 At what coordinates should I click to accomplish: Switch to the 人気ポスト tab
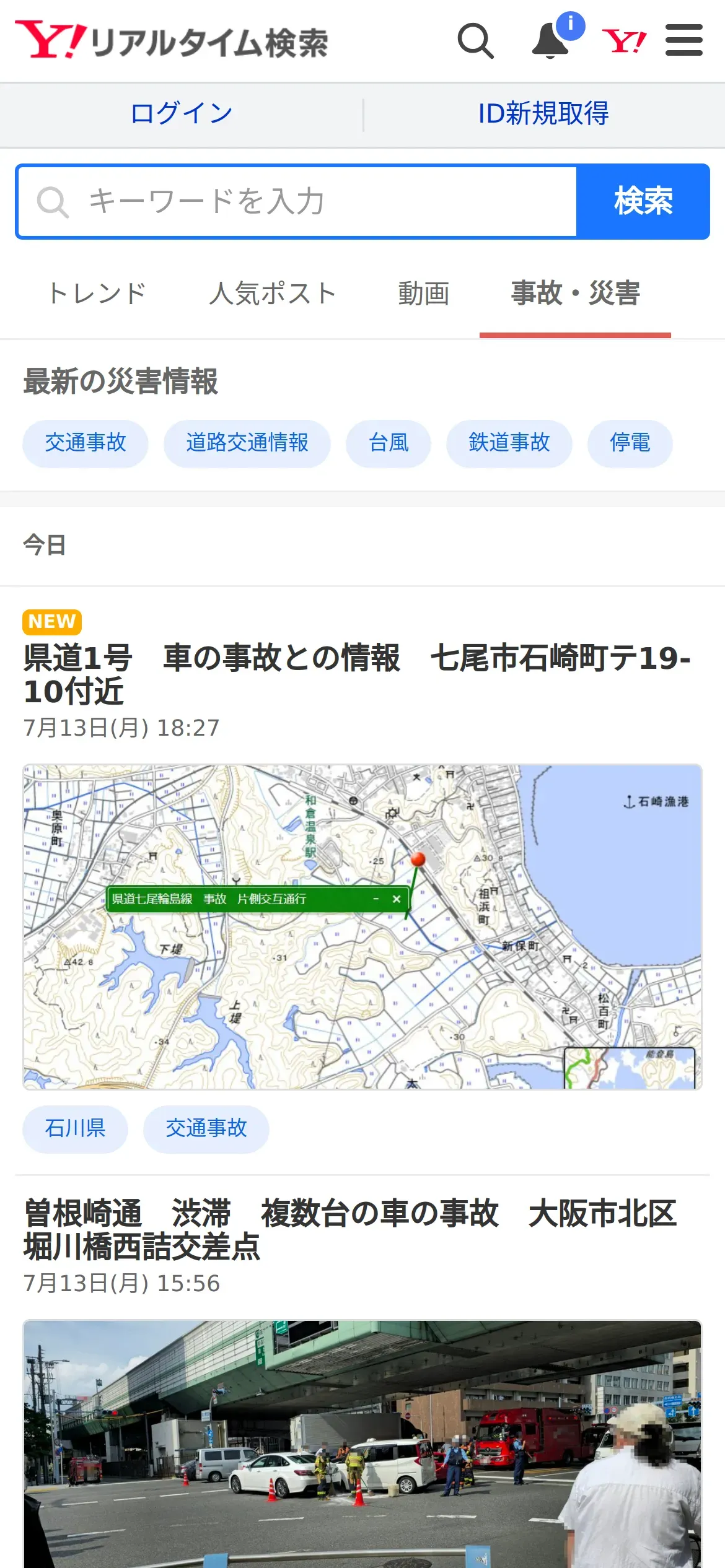pos(273,294)
